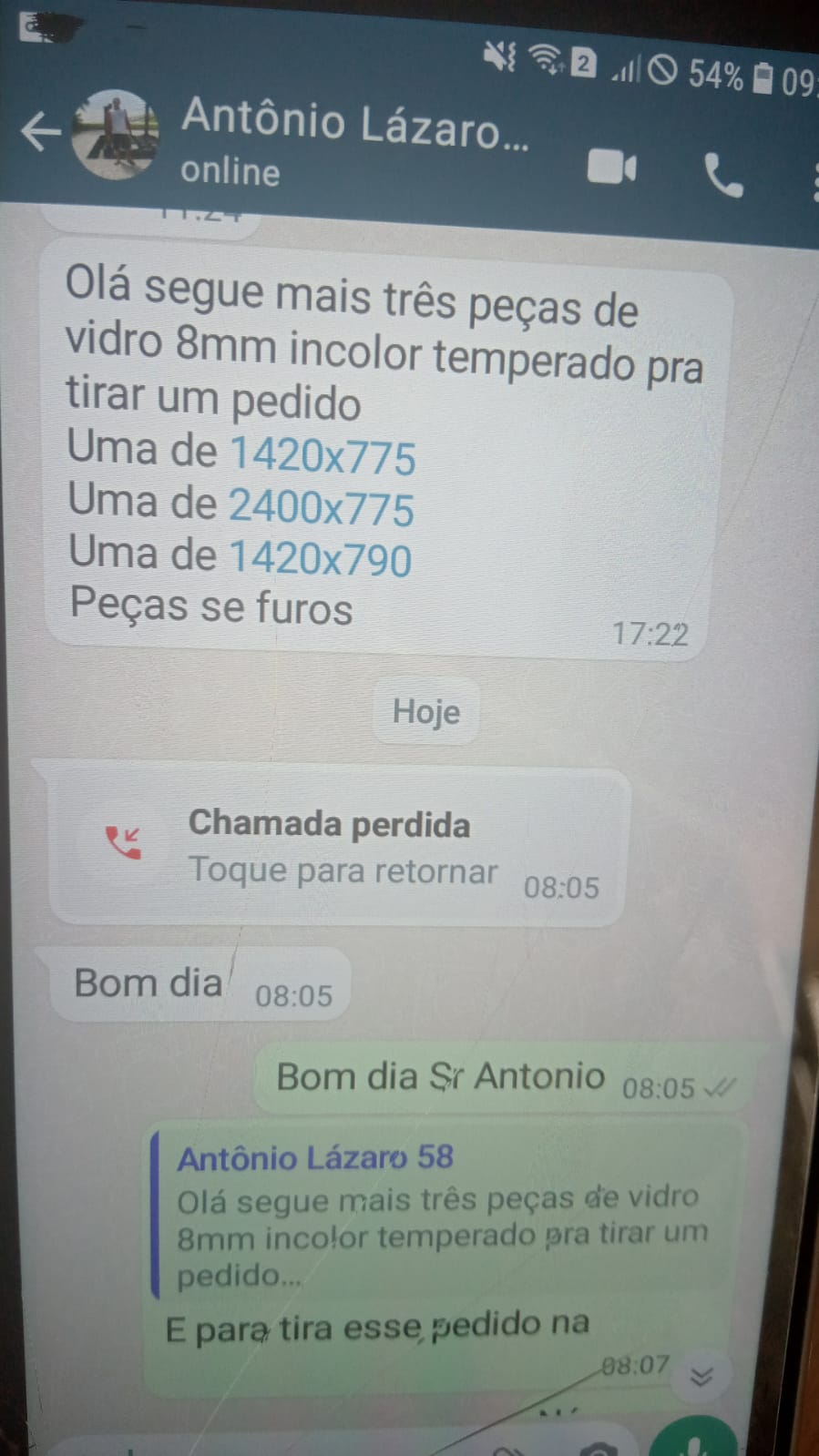The width and height of the screenshot is (819, 1456).
Task: Open the overflow menu
Action: click(814, 180)
